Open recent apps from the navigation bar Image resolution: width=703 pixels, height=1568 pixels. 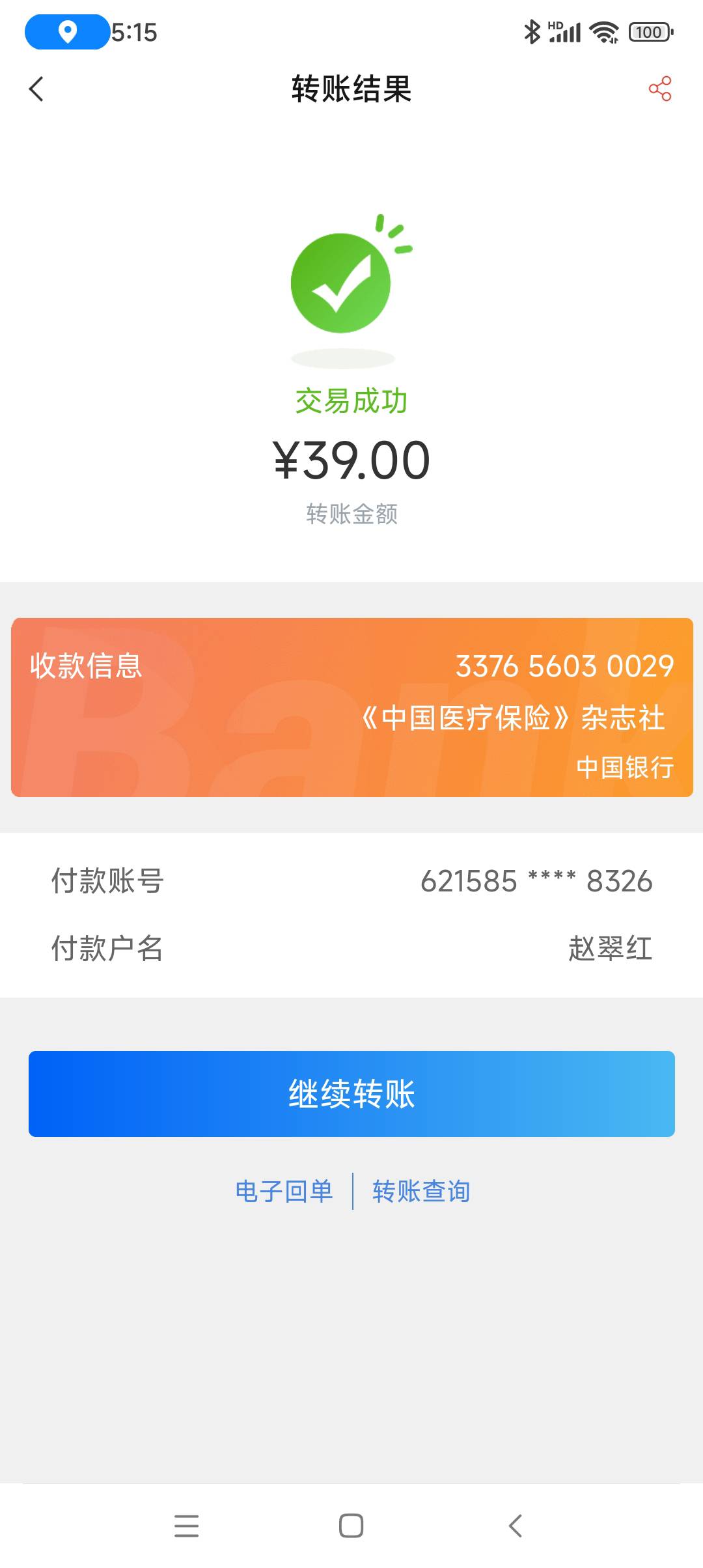click(187, 1526)
